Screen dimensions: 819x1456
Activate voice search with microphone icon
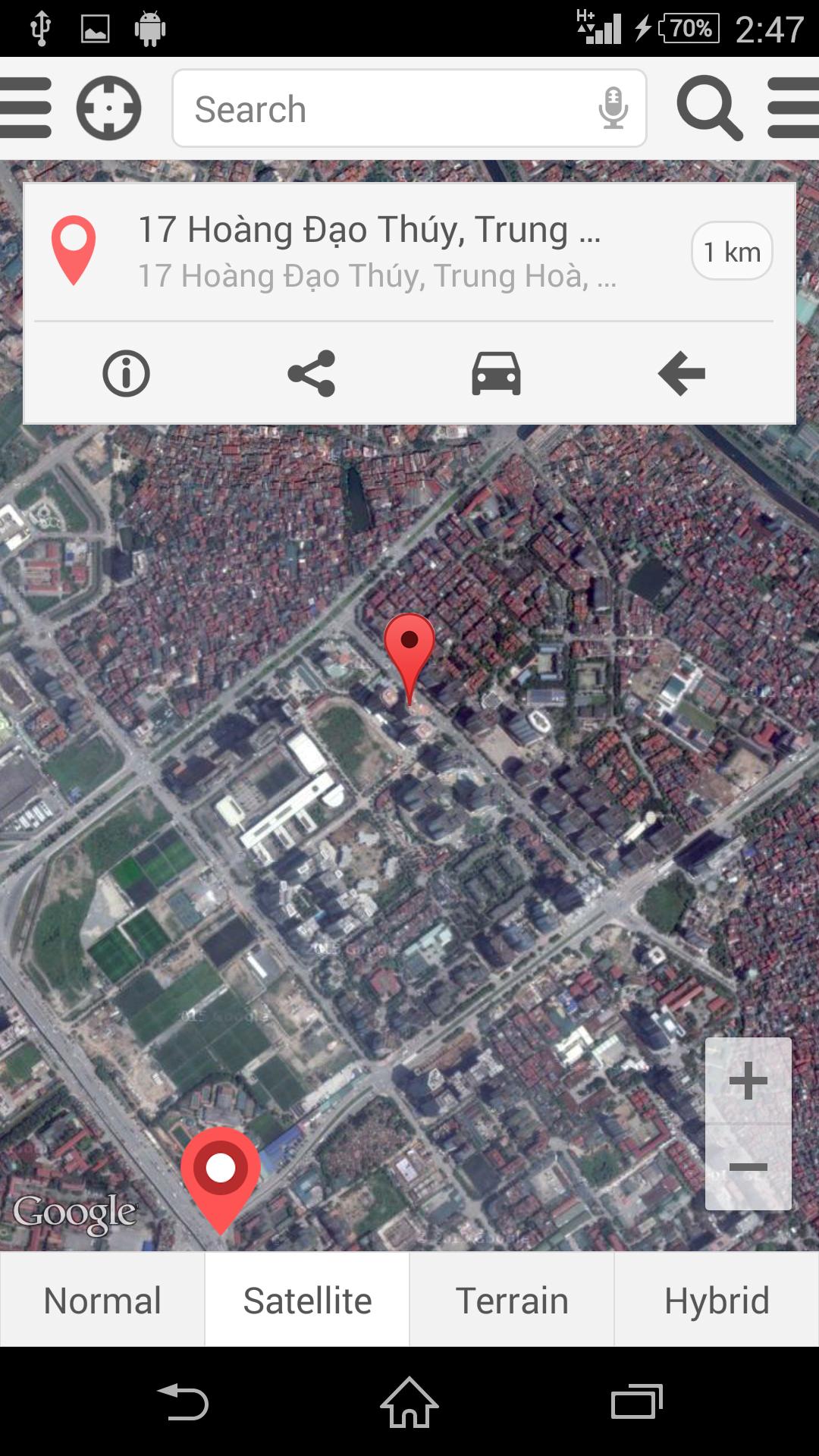613,108
